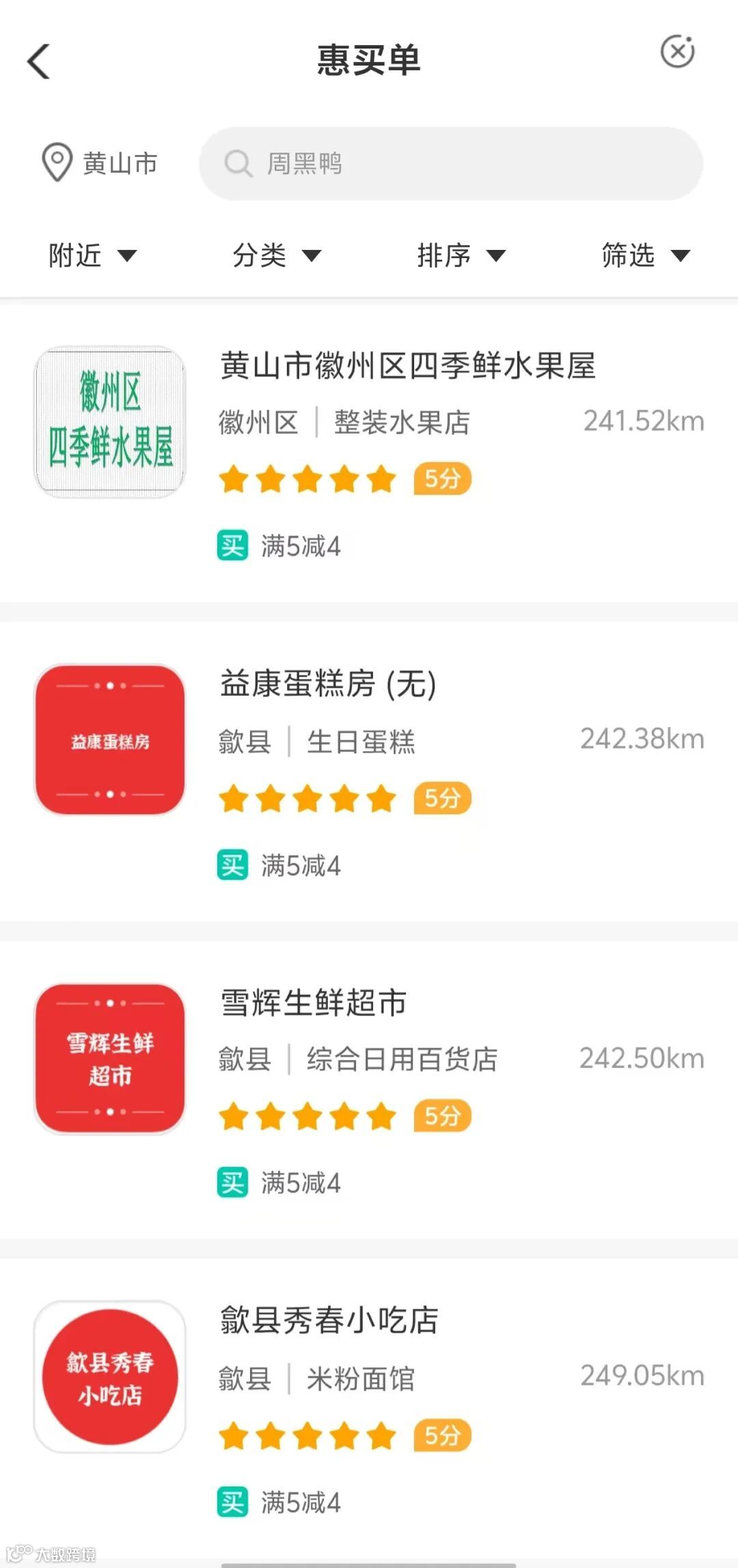Expand the 附近 dropdown filter

pos(92,255)
